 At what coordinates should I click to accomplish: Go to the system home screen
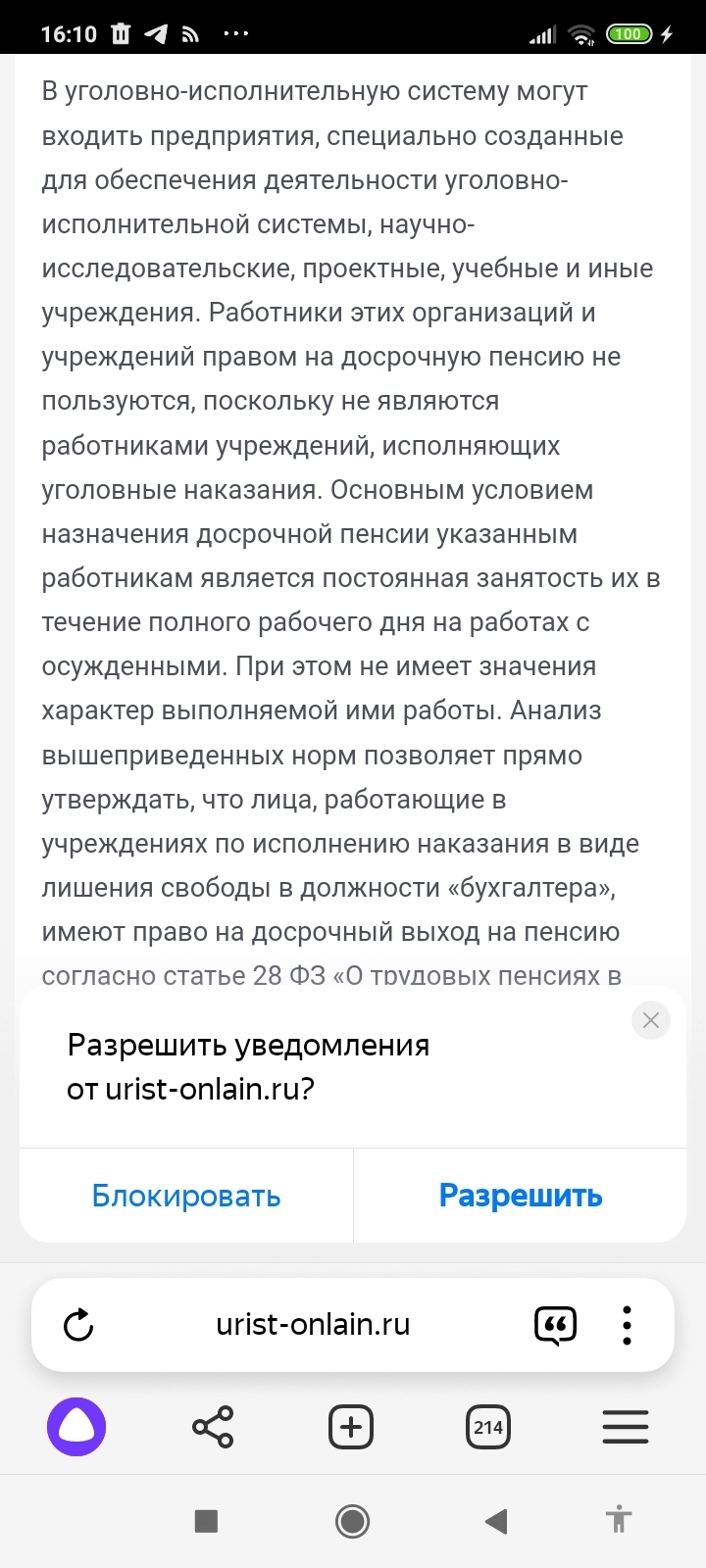point(352,1521)
